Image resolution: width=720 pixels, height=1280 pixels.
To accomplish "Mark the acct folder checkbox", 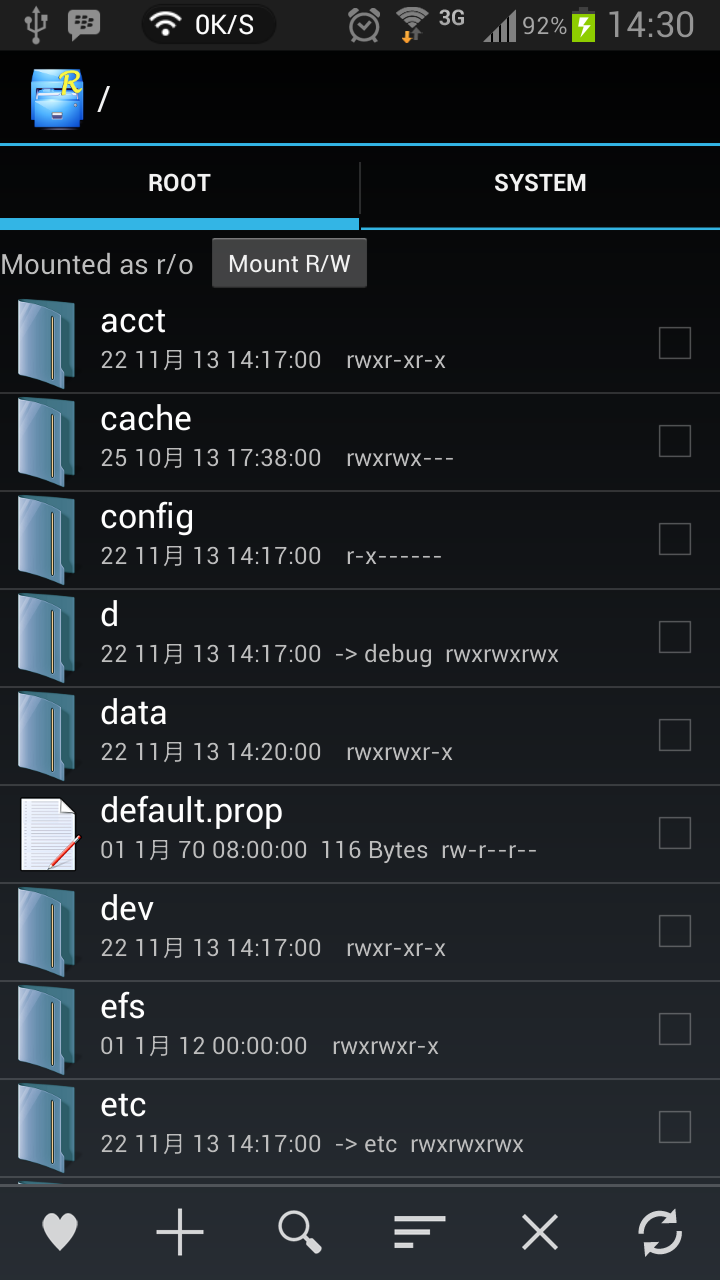I will click(x=675, y=343).
